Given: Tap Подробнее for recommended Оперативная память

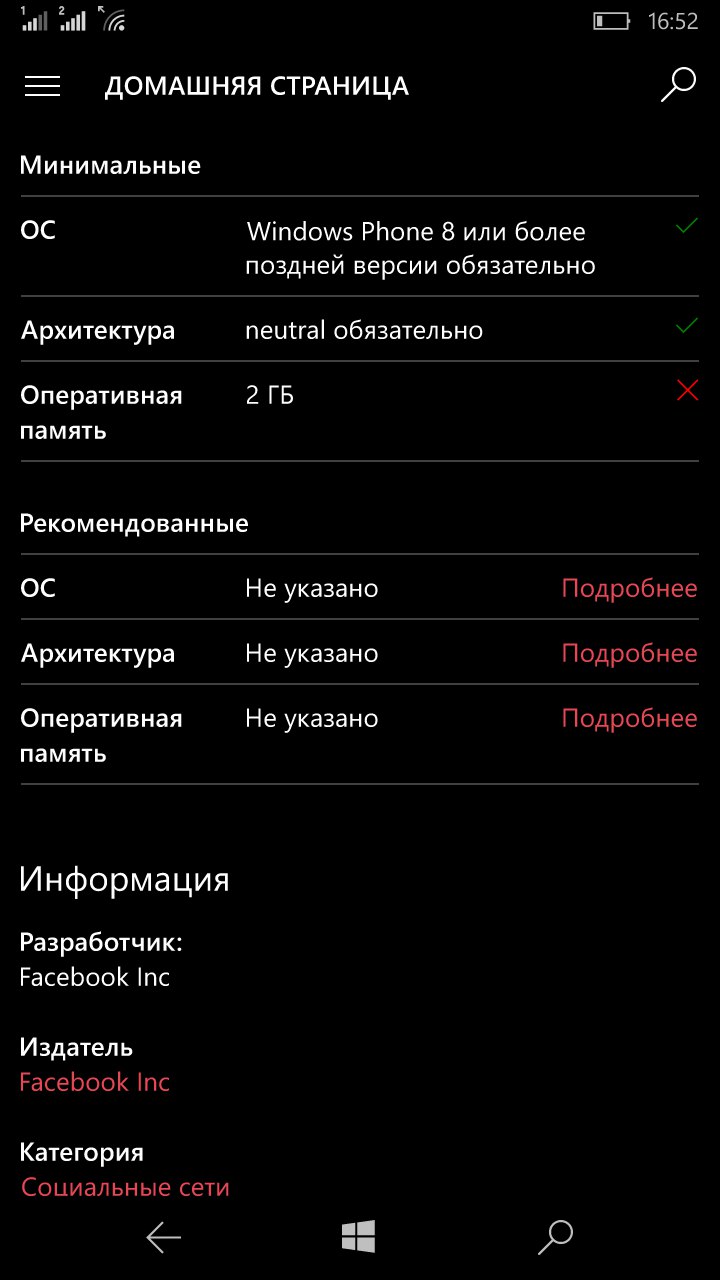Looking at the screenshot, I should point(629,718).
